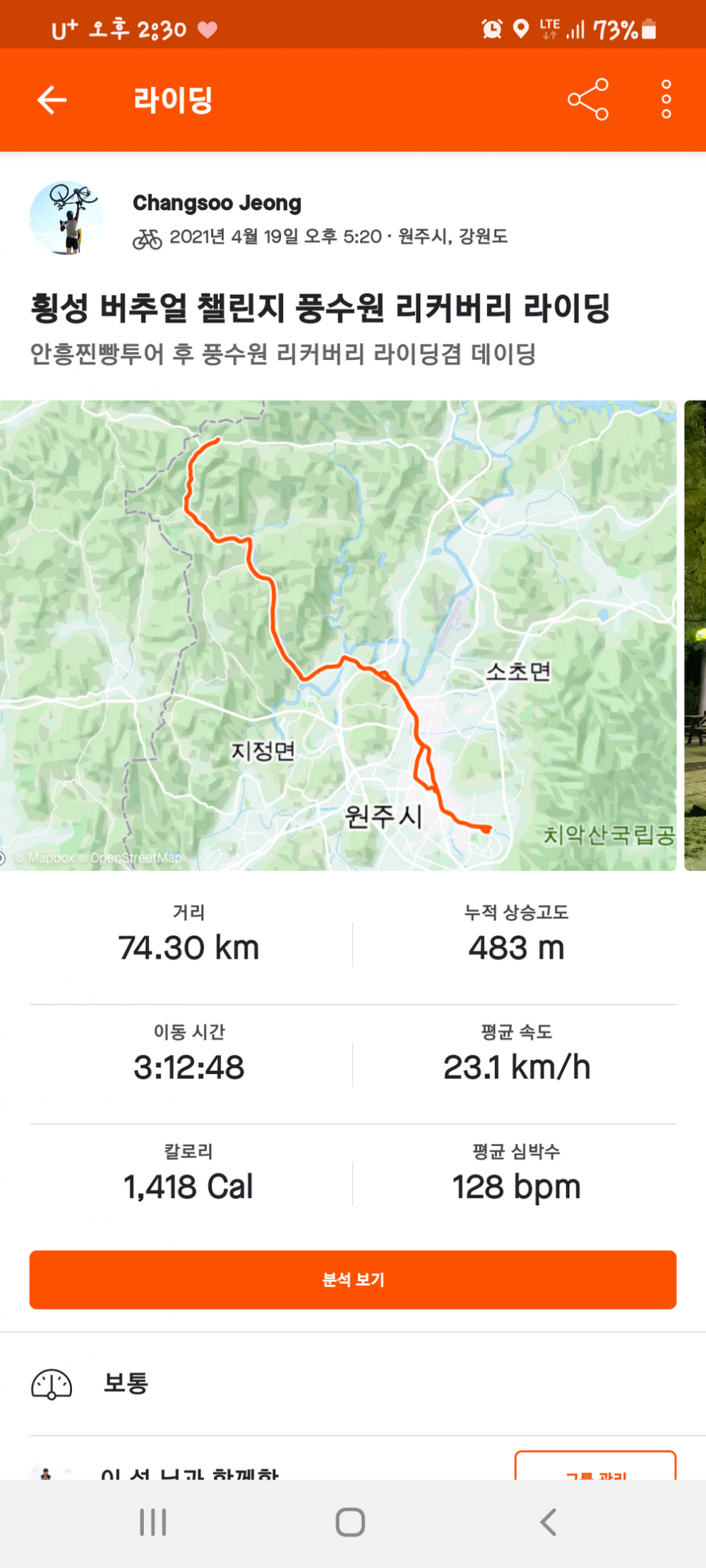The height and width of the screenshot is (1568, 706).
Task: Open the 보통 perceived exertion row
Action: [x=353, y=1383]
